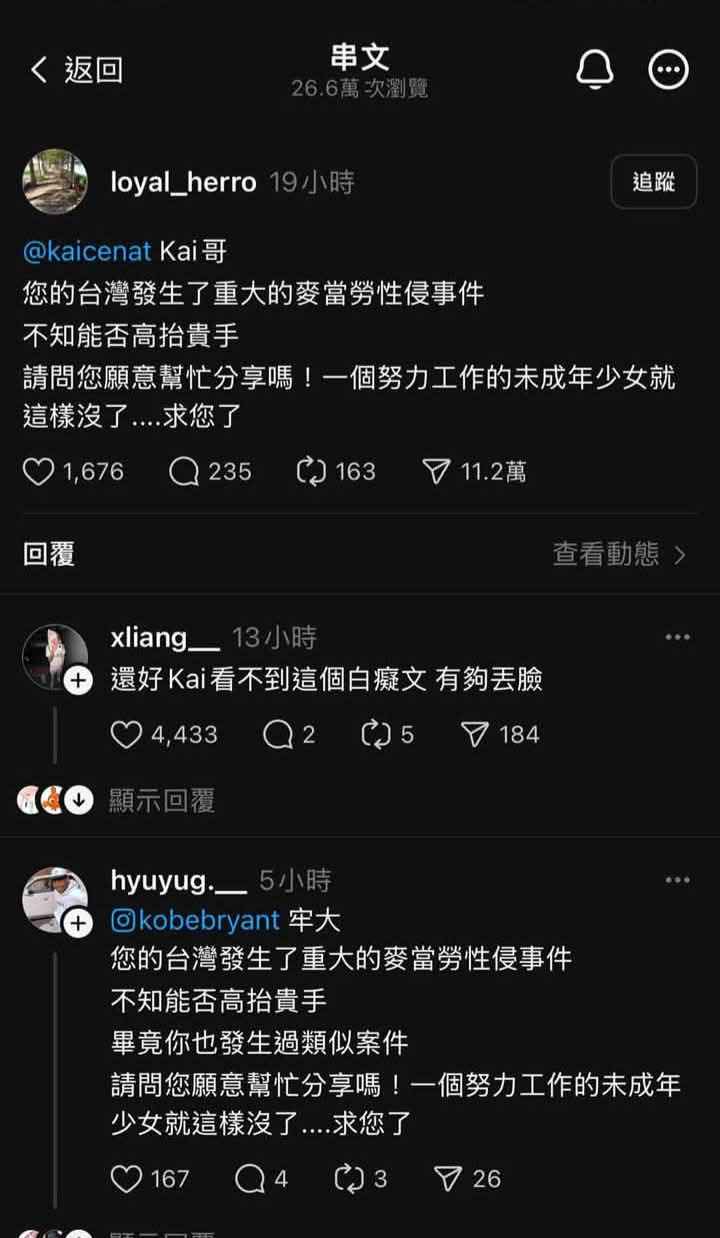Share hyuyug.__'s reply
The height and width of the screenshot is (1238, 720).
click(x=448, y=1179)
